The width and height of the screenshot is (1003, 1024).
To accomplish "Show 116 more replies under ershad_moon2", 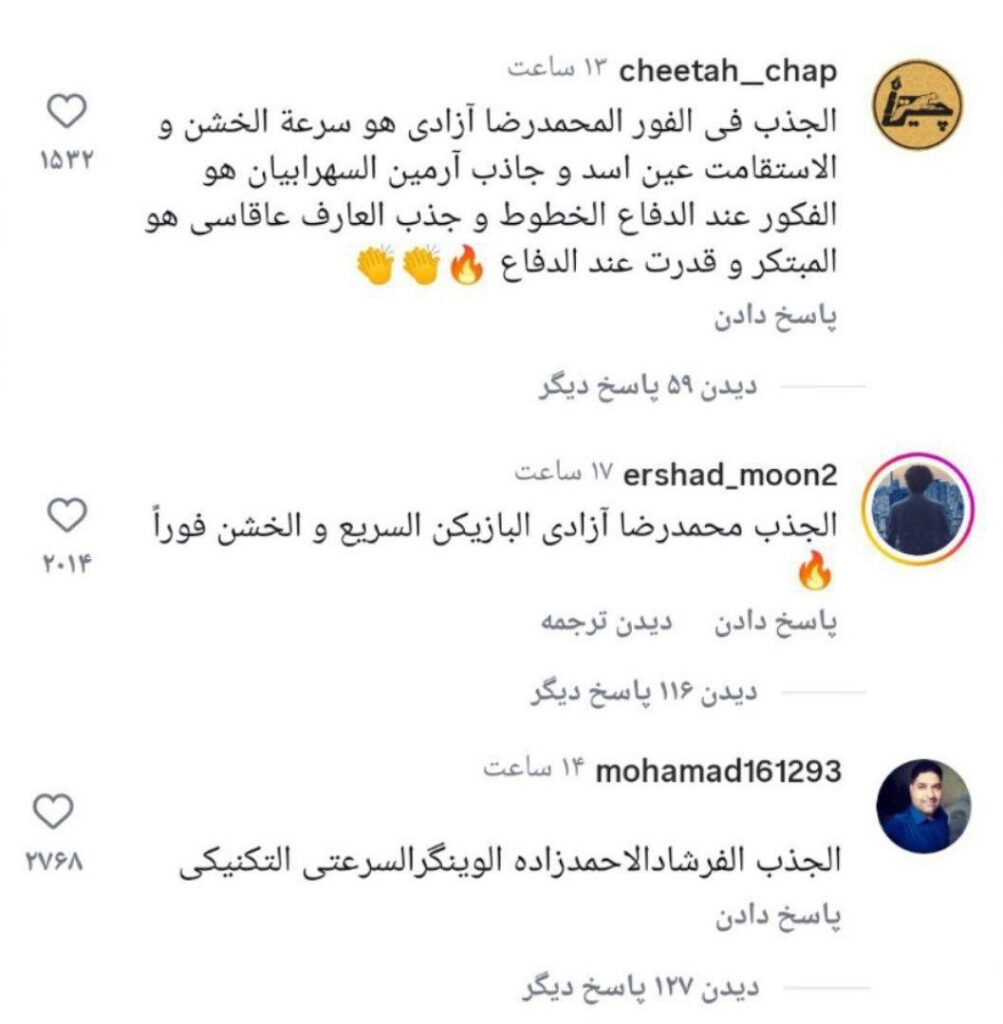I will 644,692.
